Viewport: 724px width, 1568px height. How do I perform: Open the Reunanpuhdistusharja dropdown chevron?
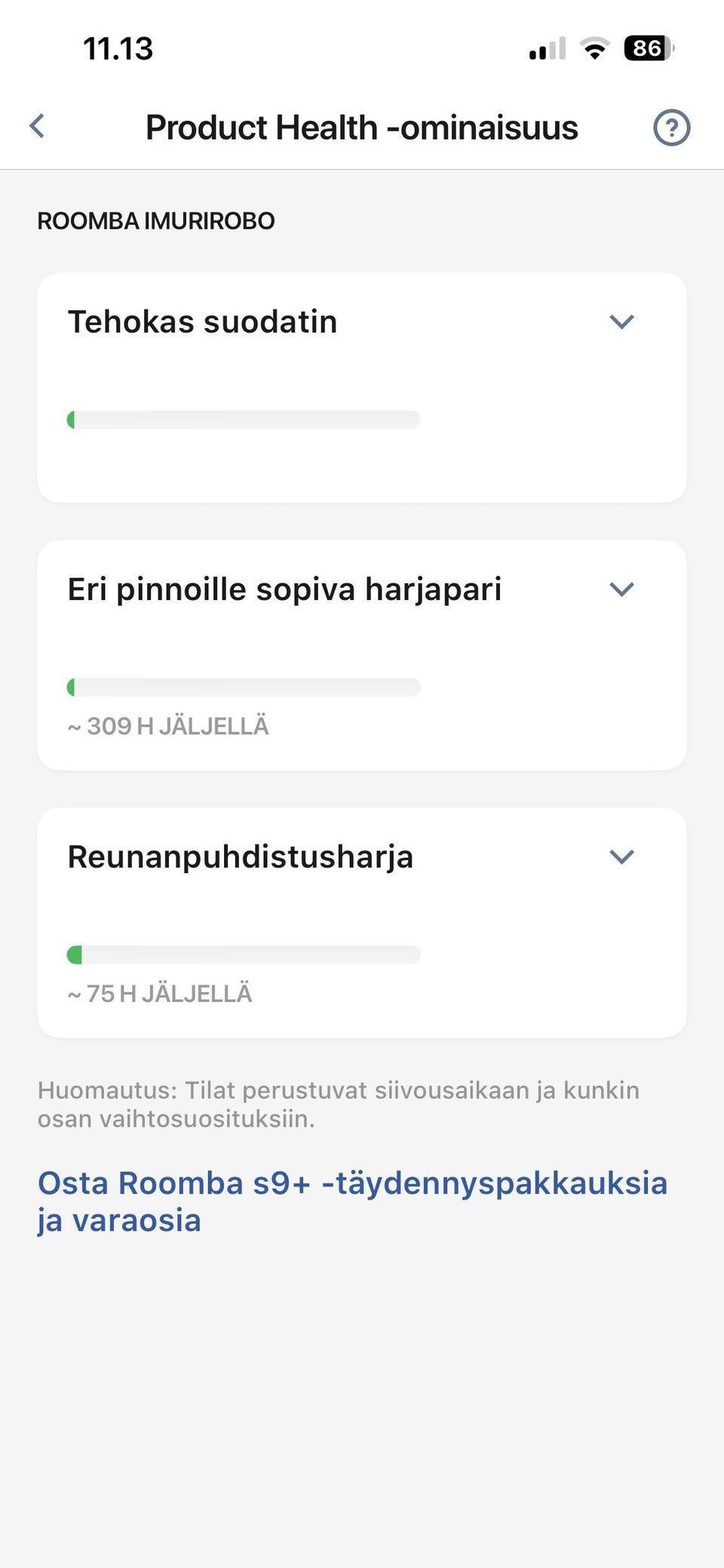[621, 856]
